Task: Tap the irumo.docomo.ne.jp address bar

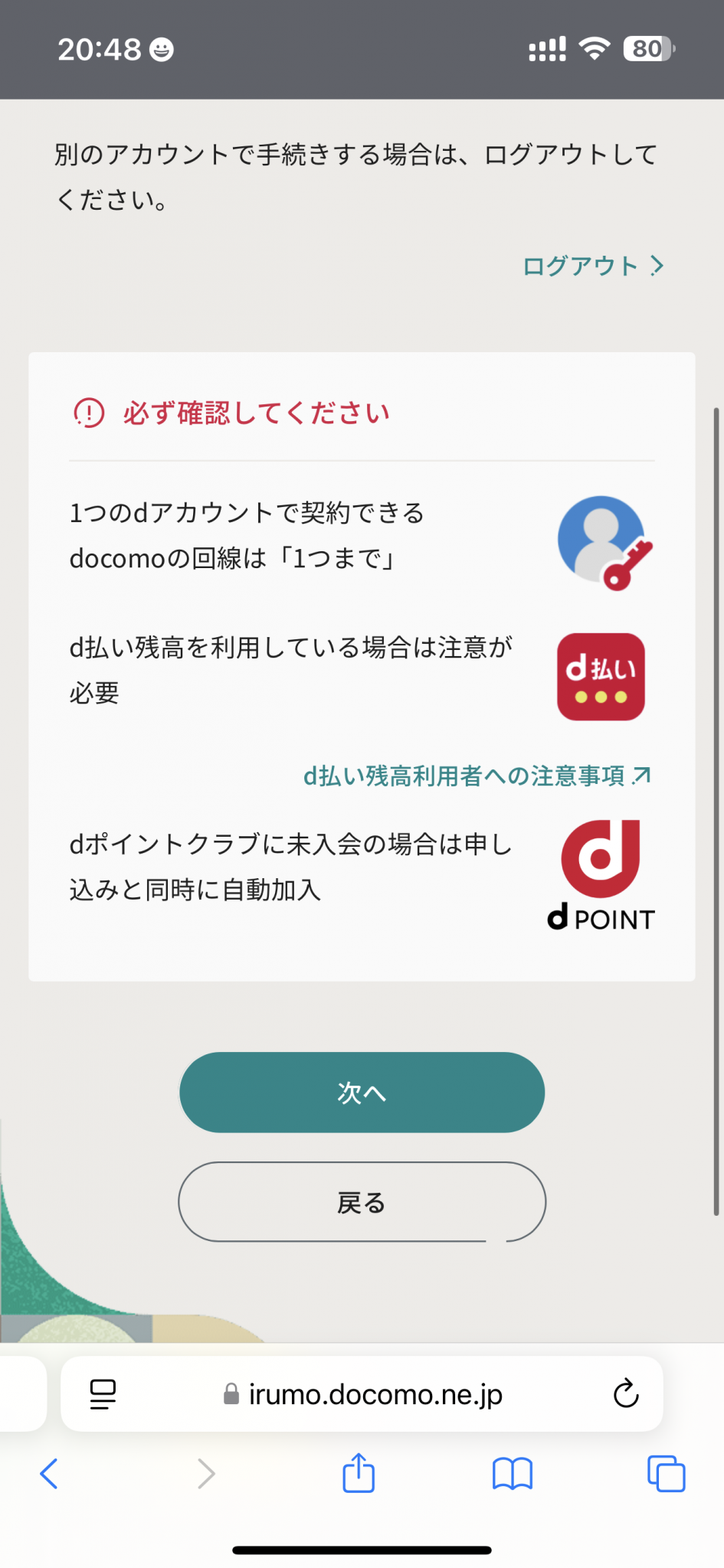Action: [375, 1394]
